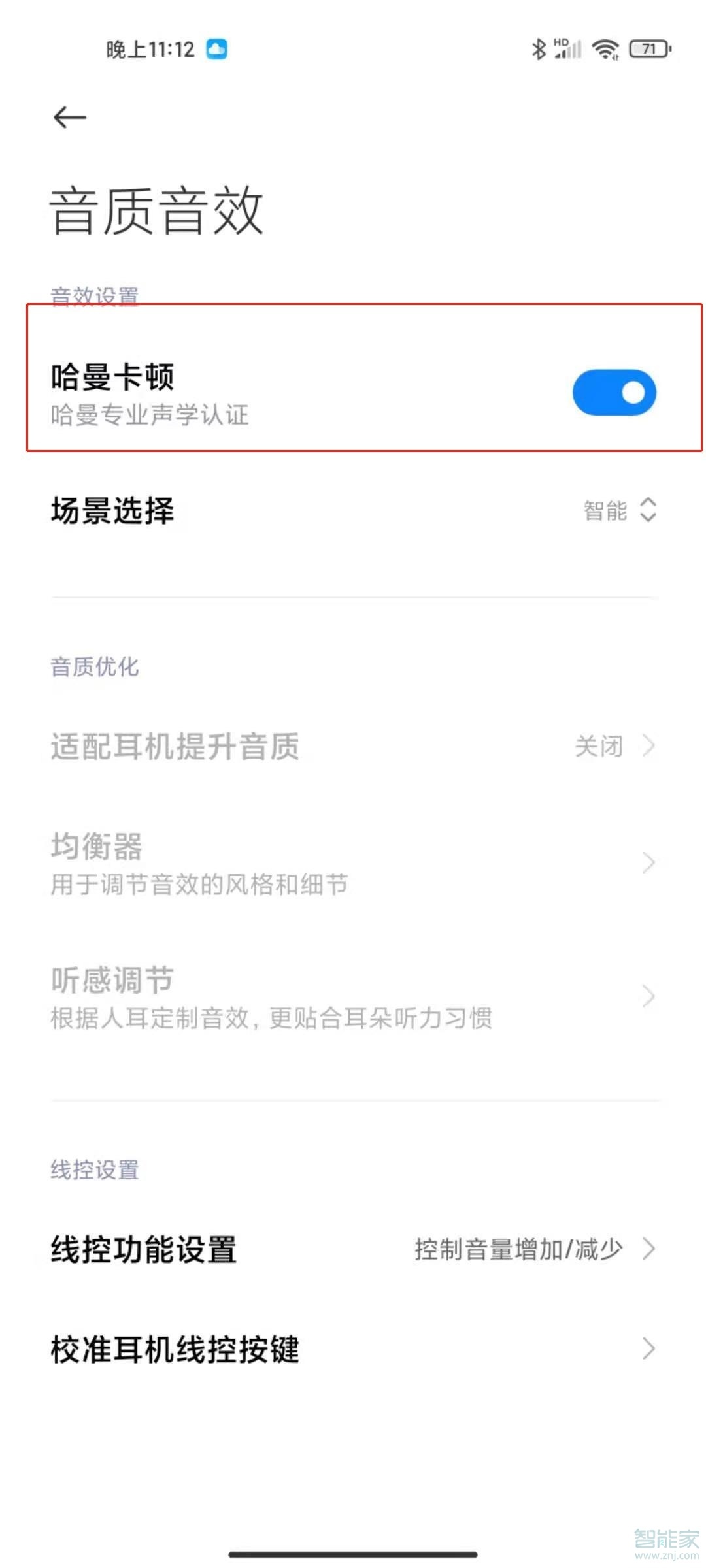Screen dimensions: 706x1568
Task: Click the cloud weather icon in status bar
Action: (216, 48)
